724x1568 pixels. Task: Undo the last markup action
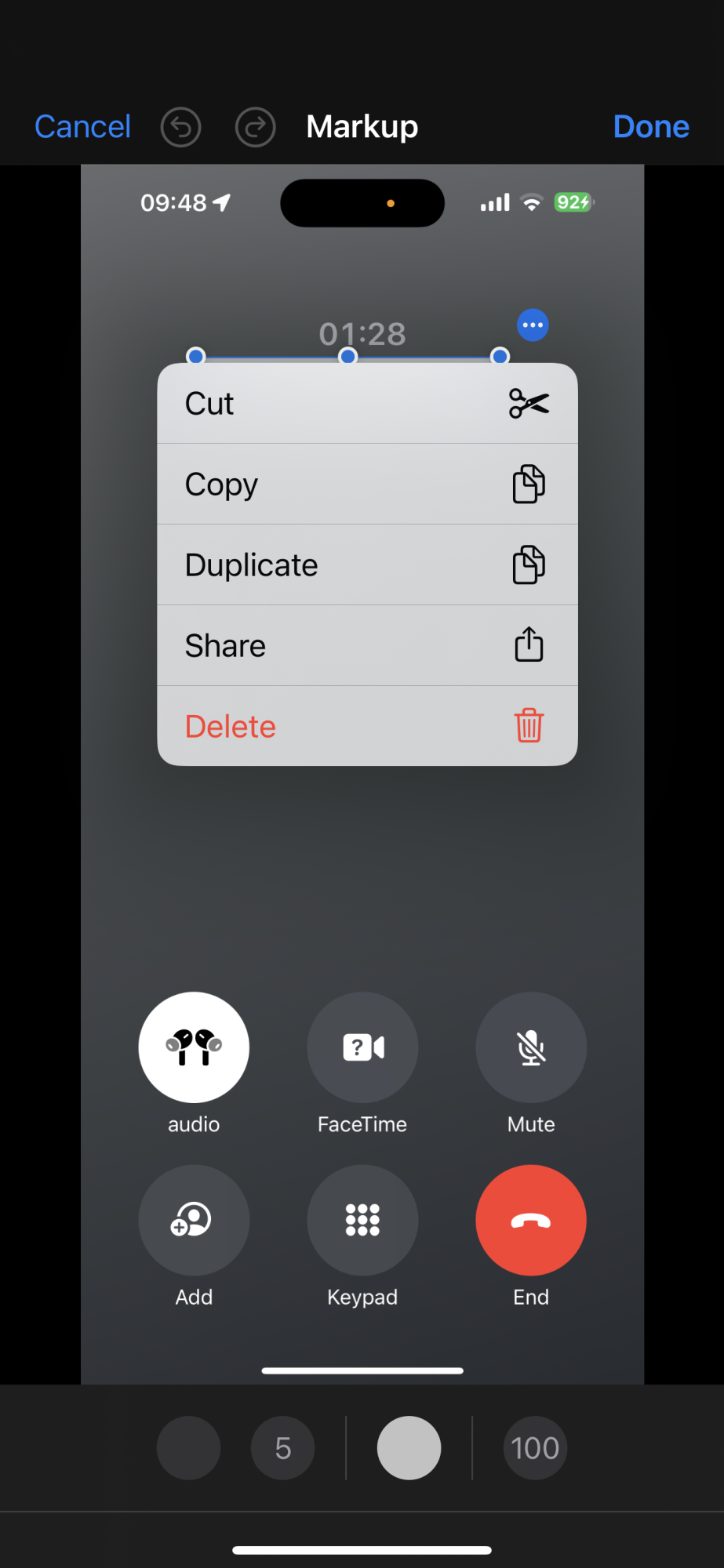coord(181,127)
